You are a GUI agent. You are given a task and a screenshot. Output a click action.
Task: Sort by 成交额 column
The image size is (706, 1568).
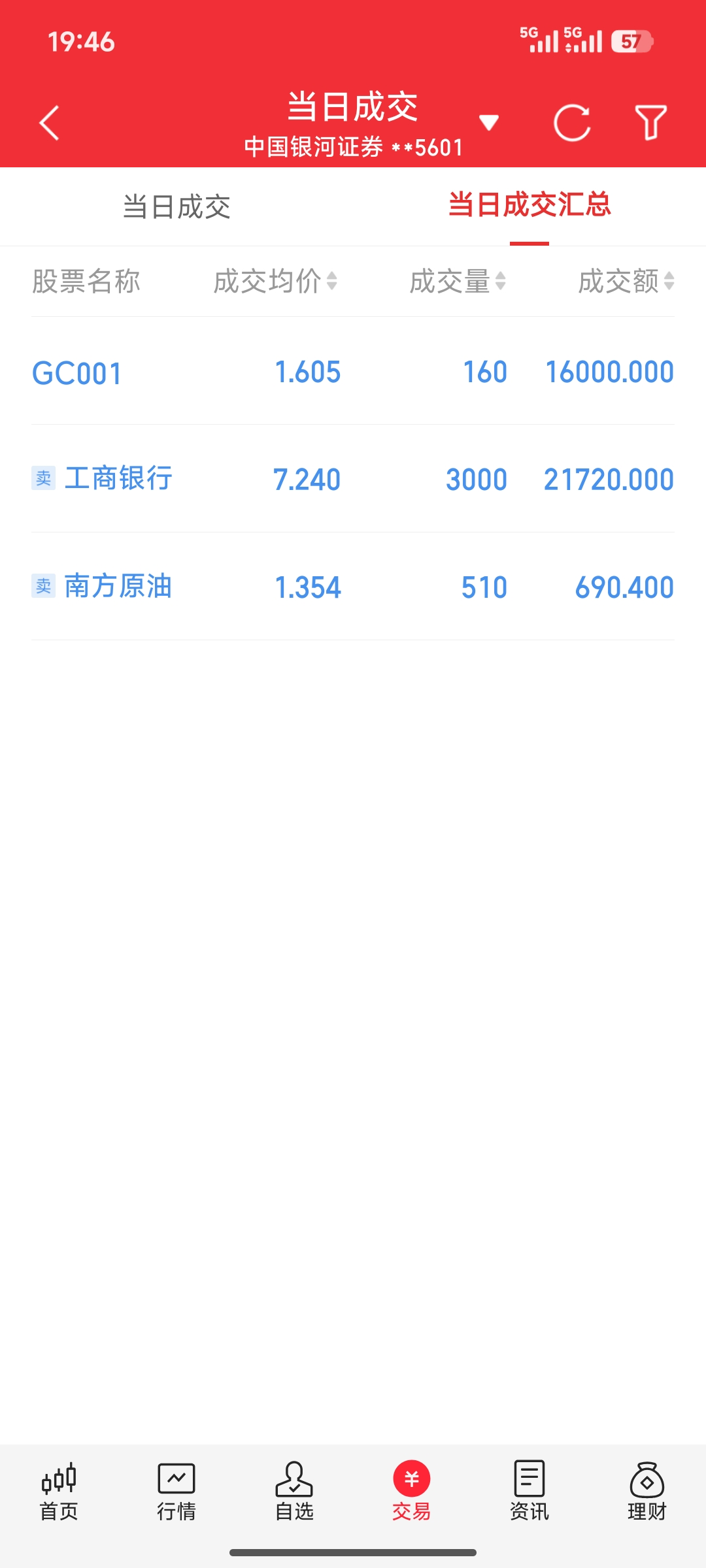(626, 282)
